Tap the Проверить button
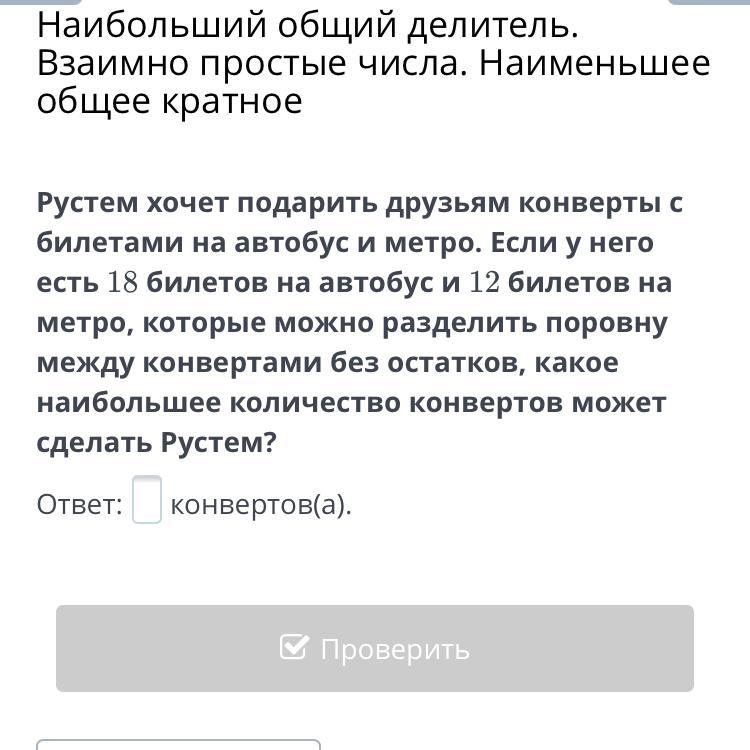750x750 pixels. 375,649
